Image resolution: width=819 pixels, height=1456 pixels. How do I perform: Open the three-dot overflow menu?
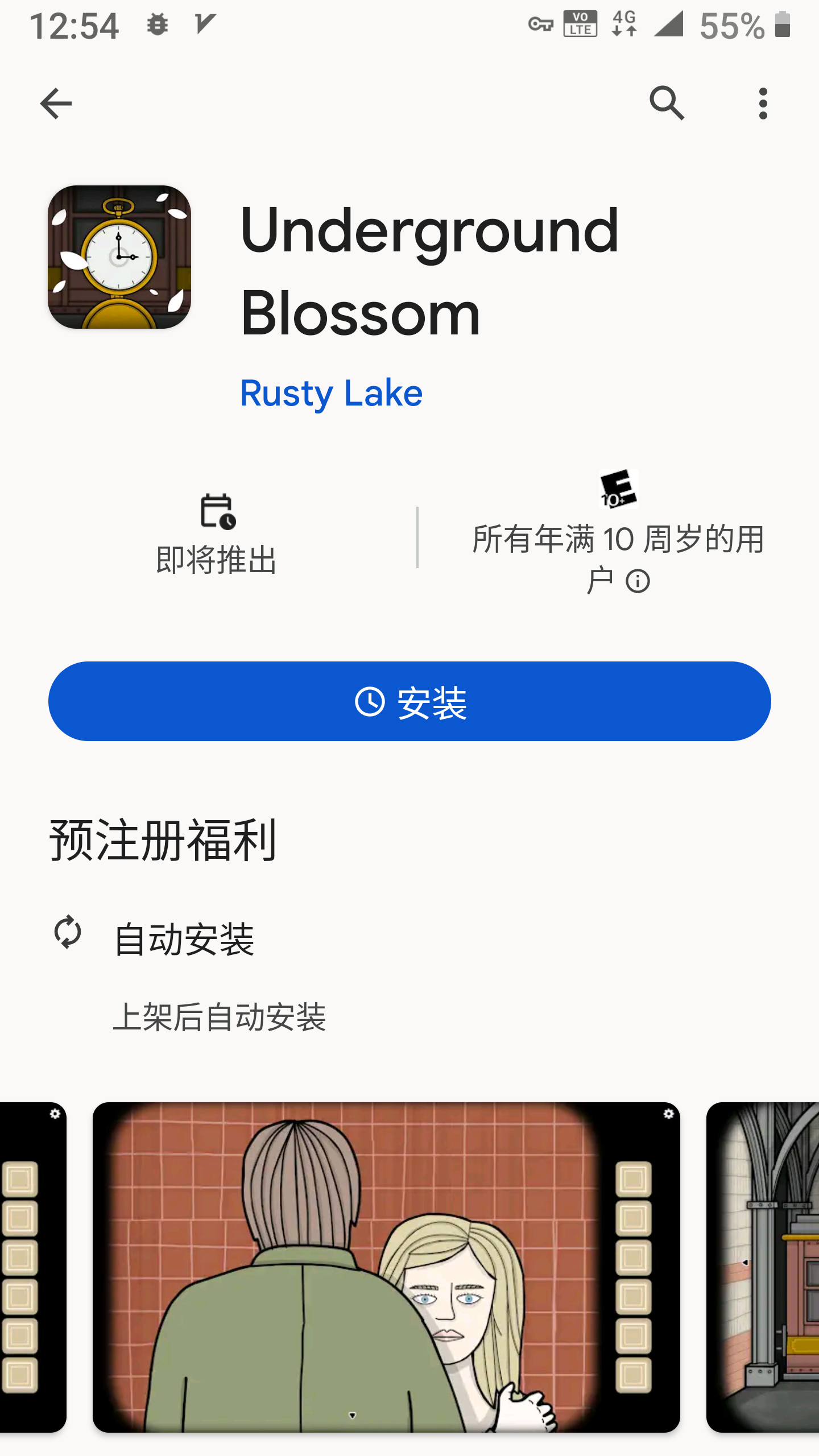click(763, 104)
